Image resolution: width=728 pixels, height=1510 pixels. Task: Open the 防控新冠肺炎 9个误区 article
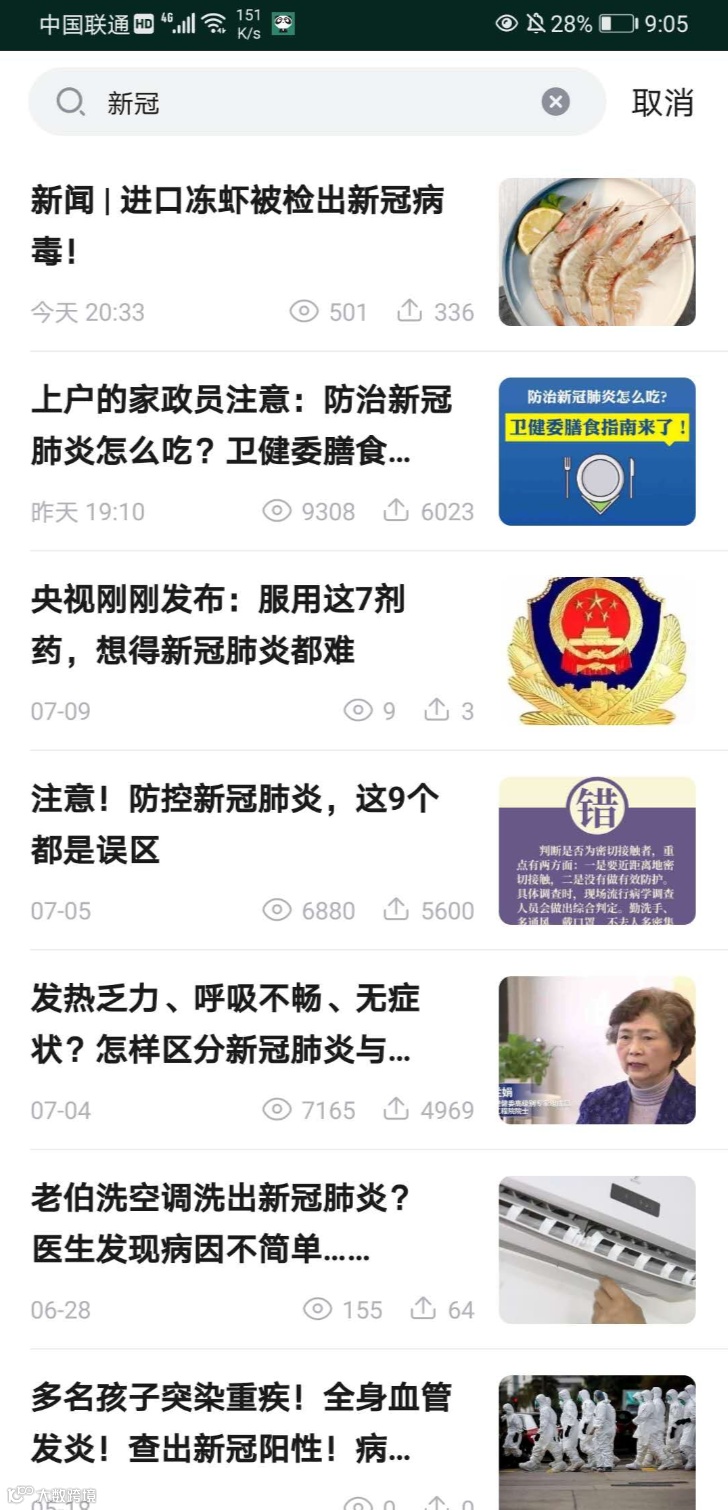coord(235,825)
